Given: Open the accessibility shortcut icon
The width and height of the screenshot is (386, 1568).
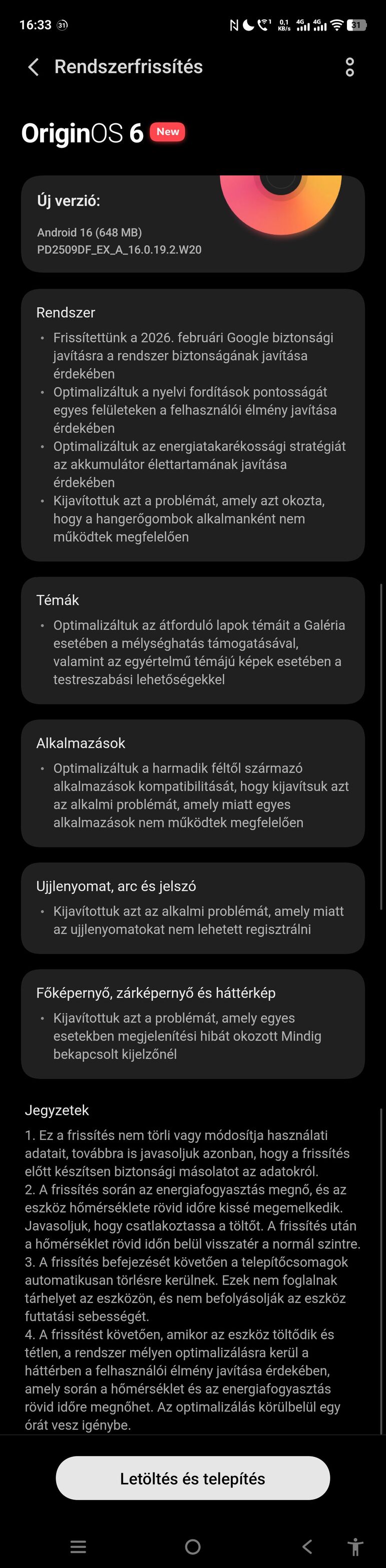Looking at the screenshot, I should (355, 1547).
